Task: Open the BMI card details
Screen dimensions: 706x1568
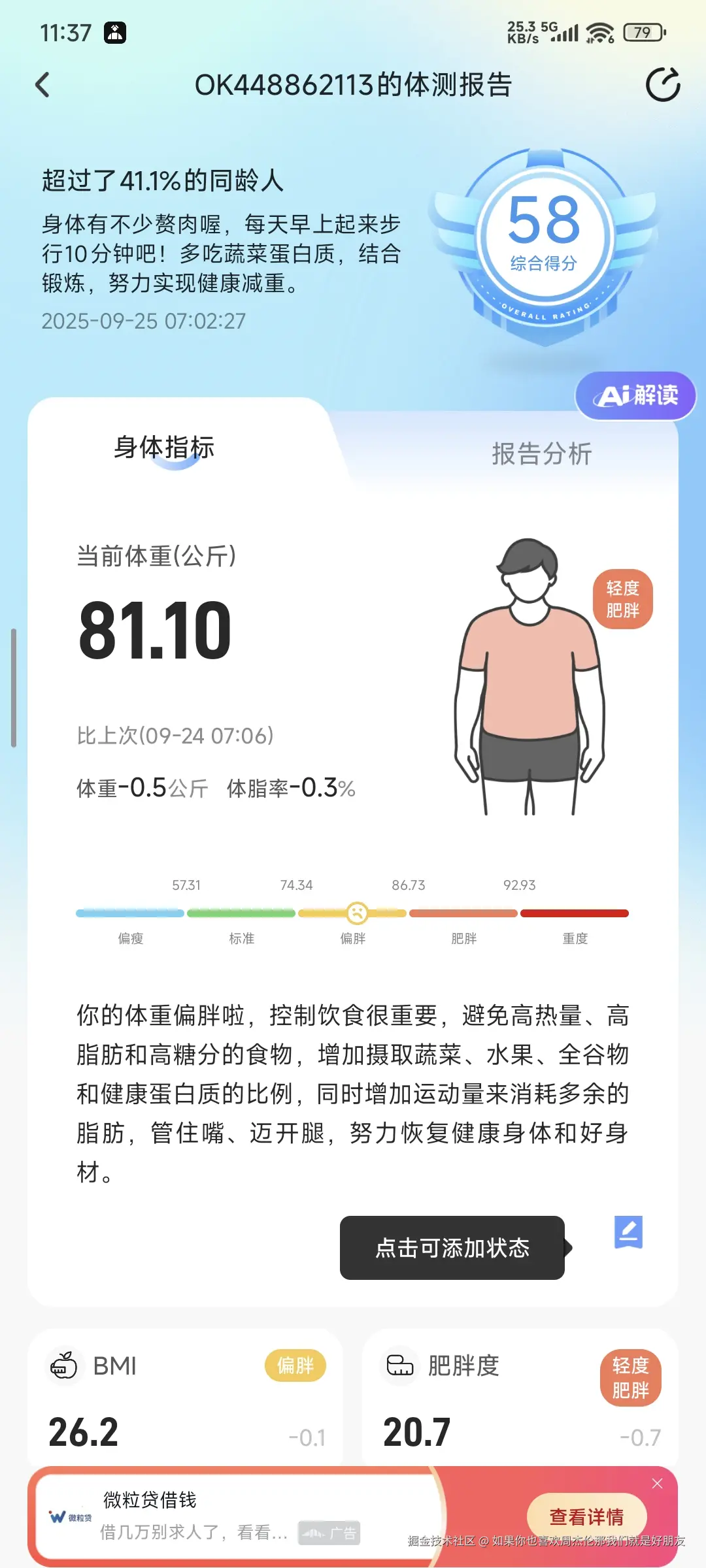Action: 185,1397
